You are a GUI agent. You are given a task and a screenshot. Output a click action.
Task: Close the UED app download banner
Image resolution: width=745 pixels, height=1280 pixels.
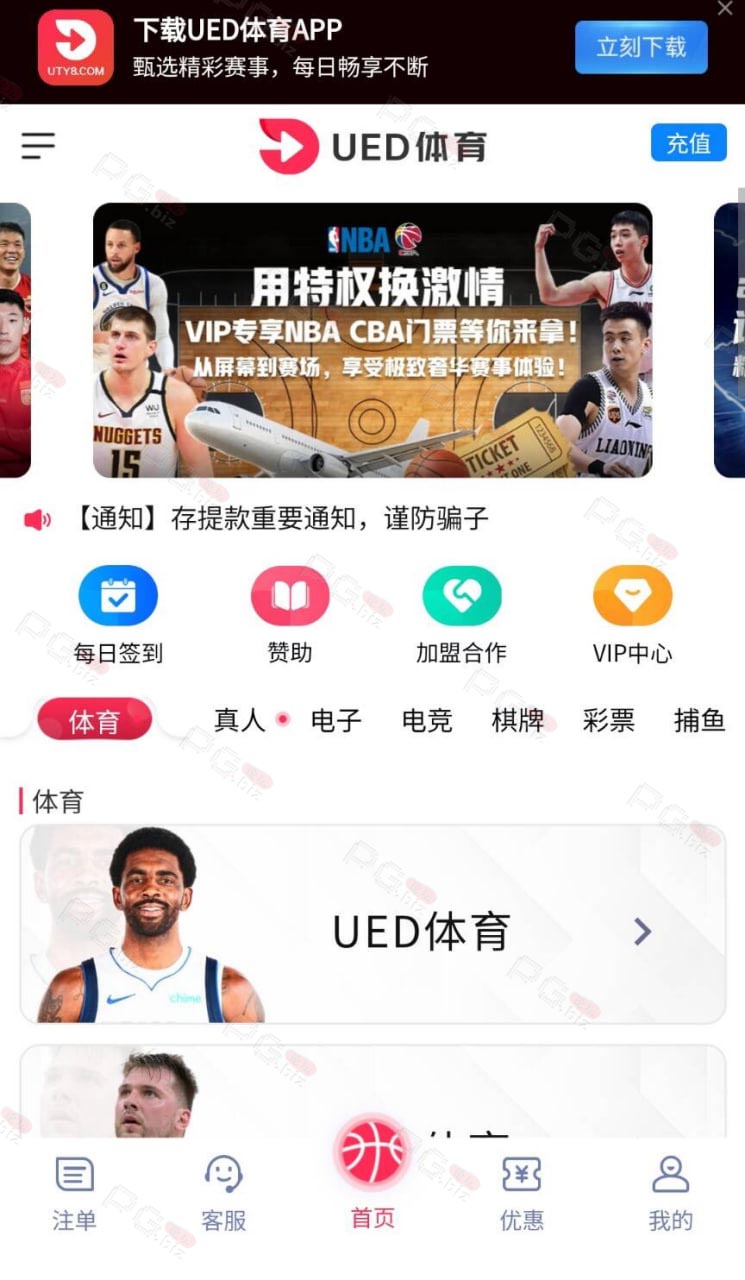coord(725,8)
